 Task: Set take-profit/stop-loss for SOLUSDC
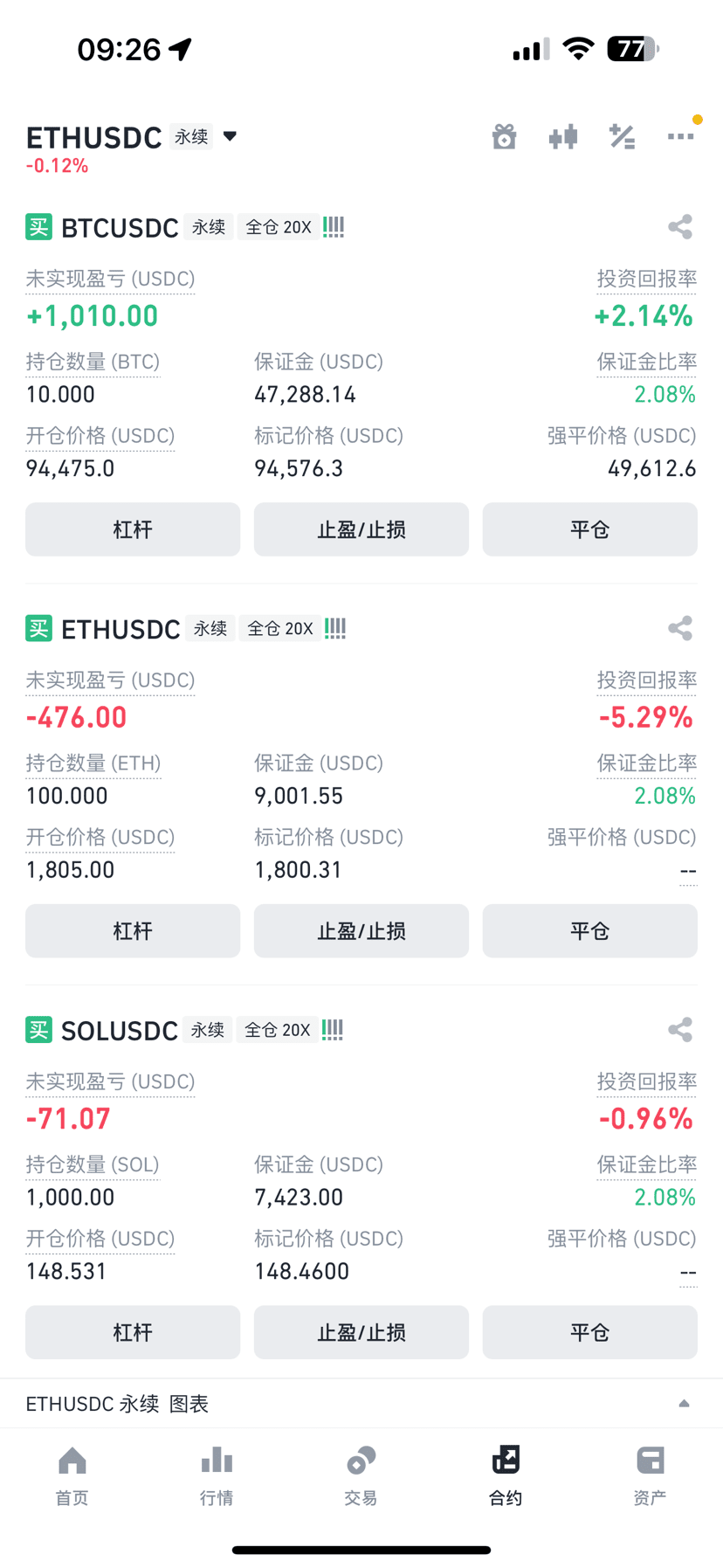click(x=361, y=1332)
